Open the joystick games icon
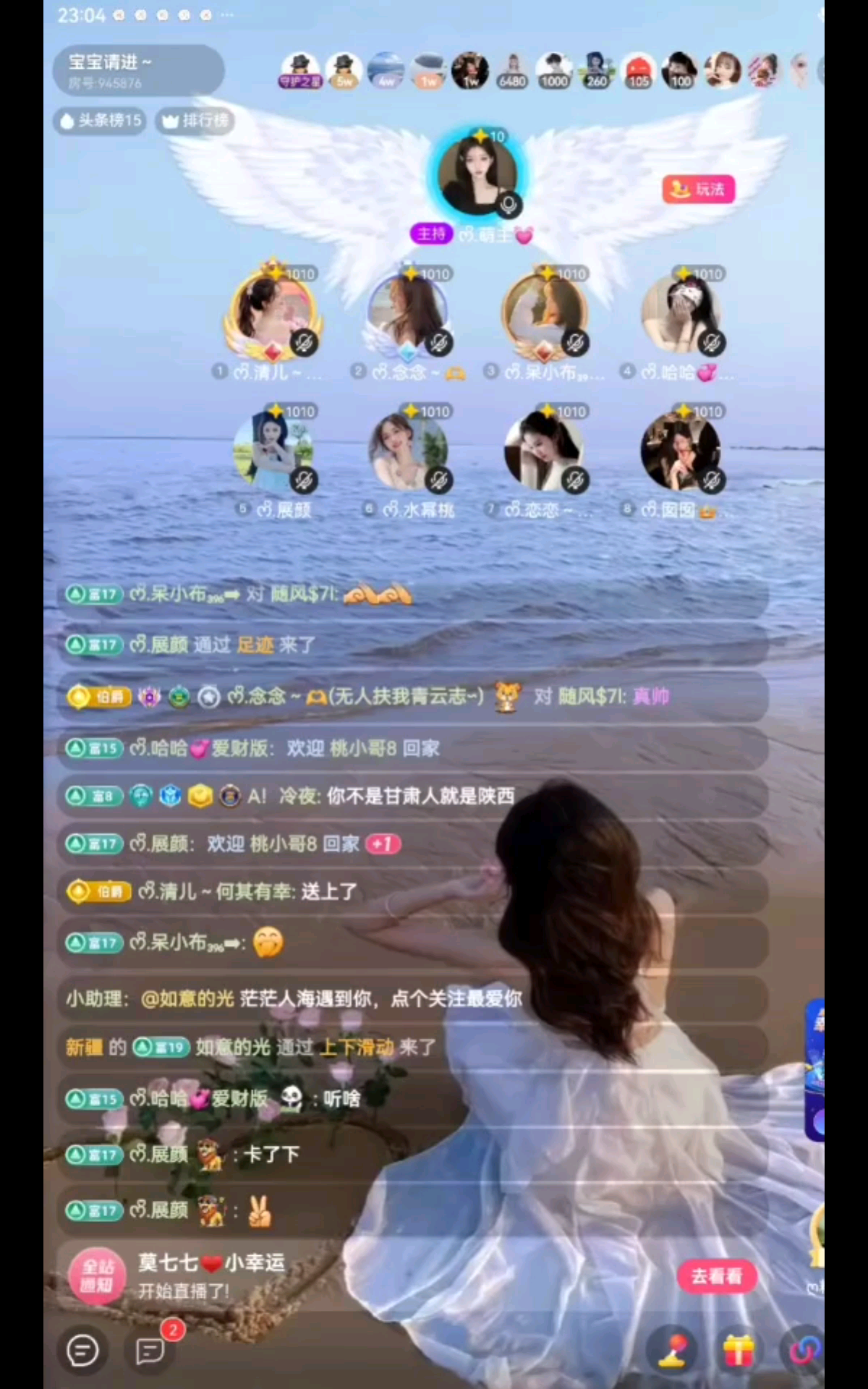The width and height of the screenshot is (868, 1389). click(674, 1350)
